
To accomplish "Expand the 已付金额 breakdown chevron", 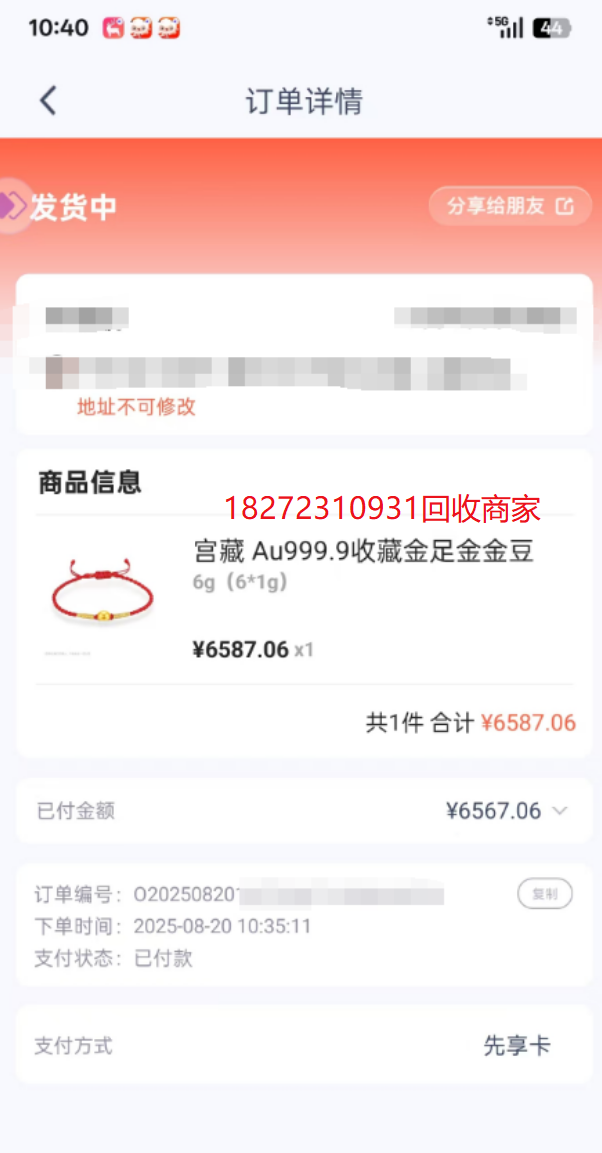I will point(560,810).
